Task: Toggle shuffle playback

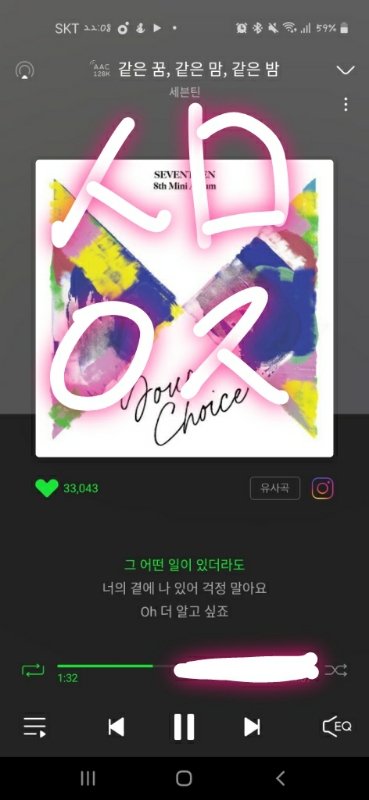Action: coord(336,670)
